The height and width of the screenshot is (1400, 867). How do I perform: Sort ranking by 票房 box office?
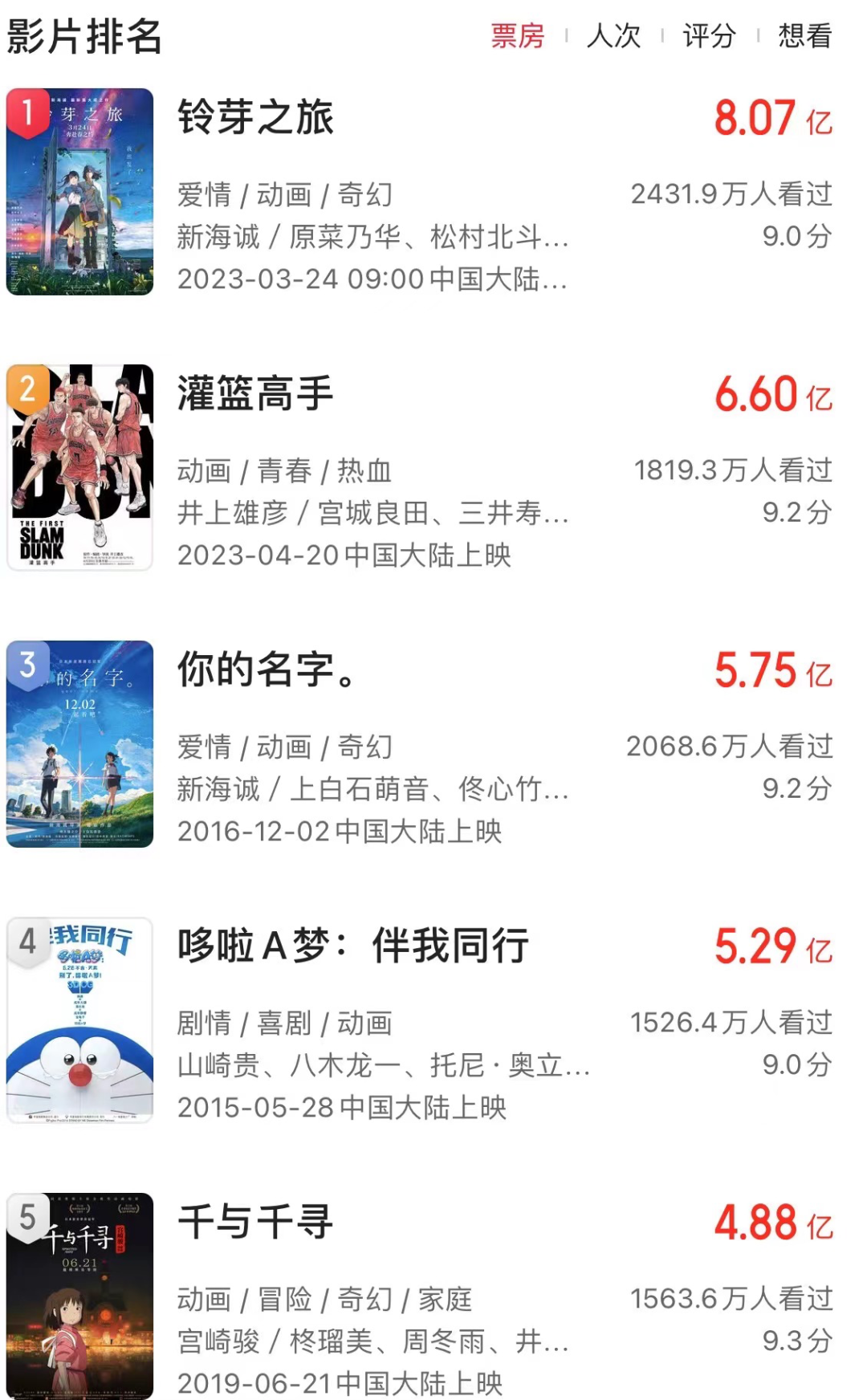[518, 36]
